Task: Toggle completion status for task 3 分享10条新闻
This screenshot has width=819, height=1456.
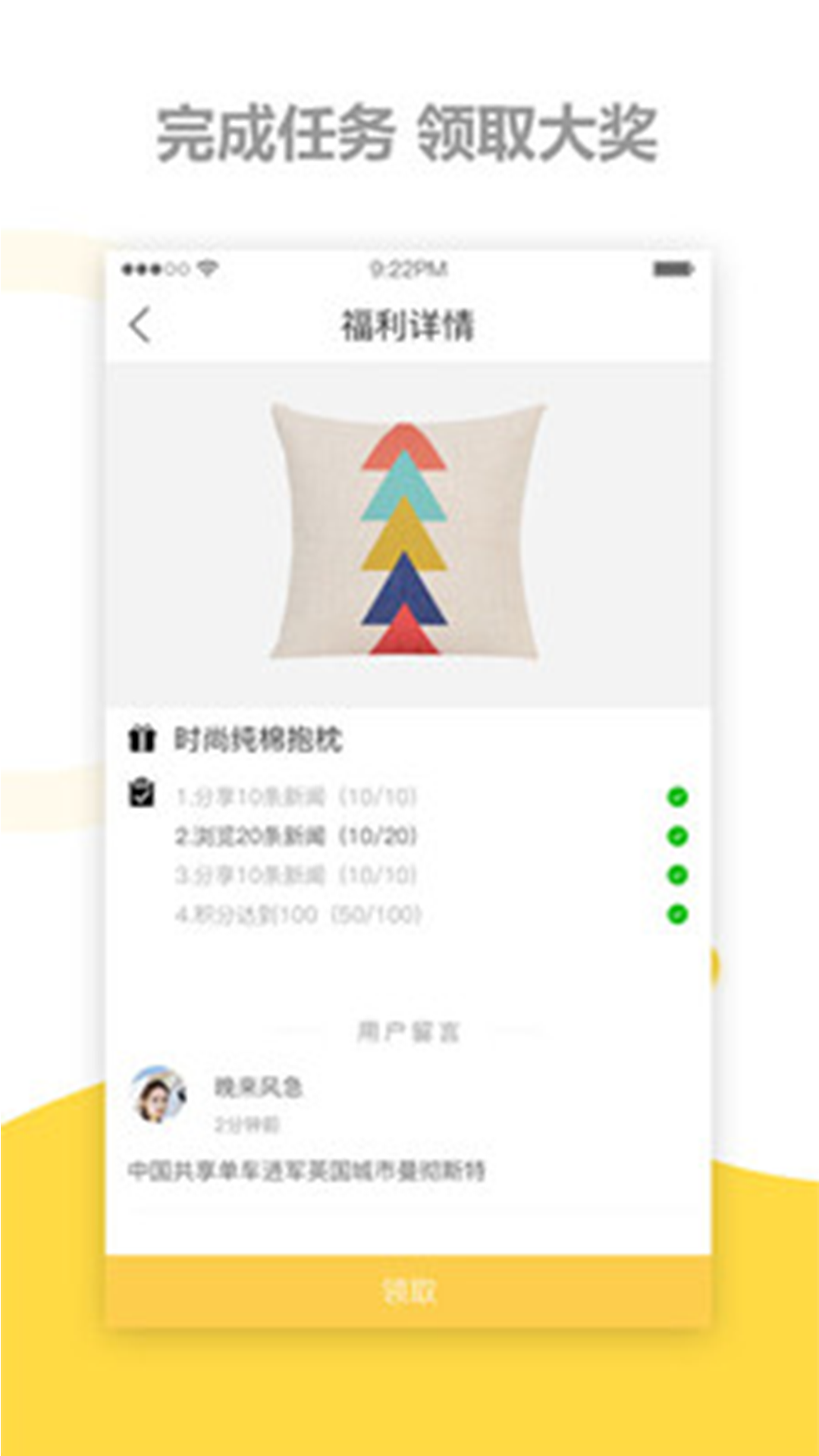Action: click(x=677, y=875)
